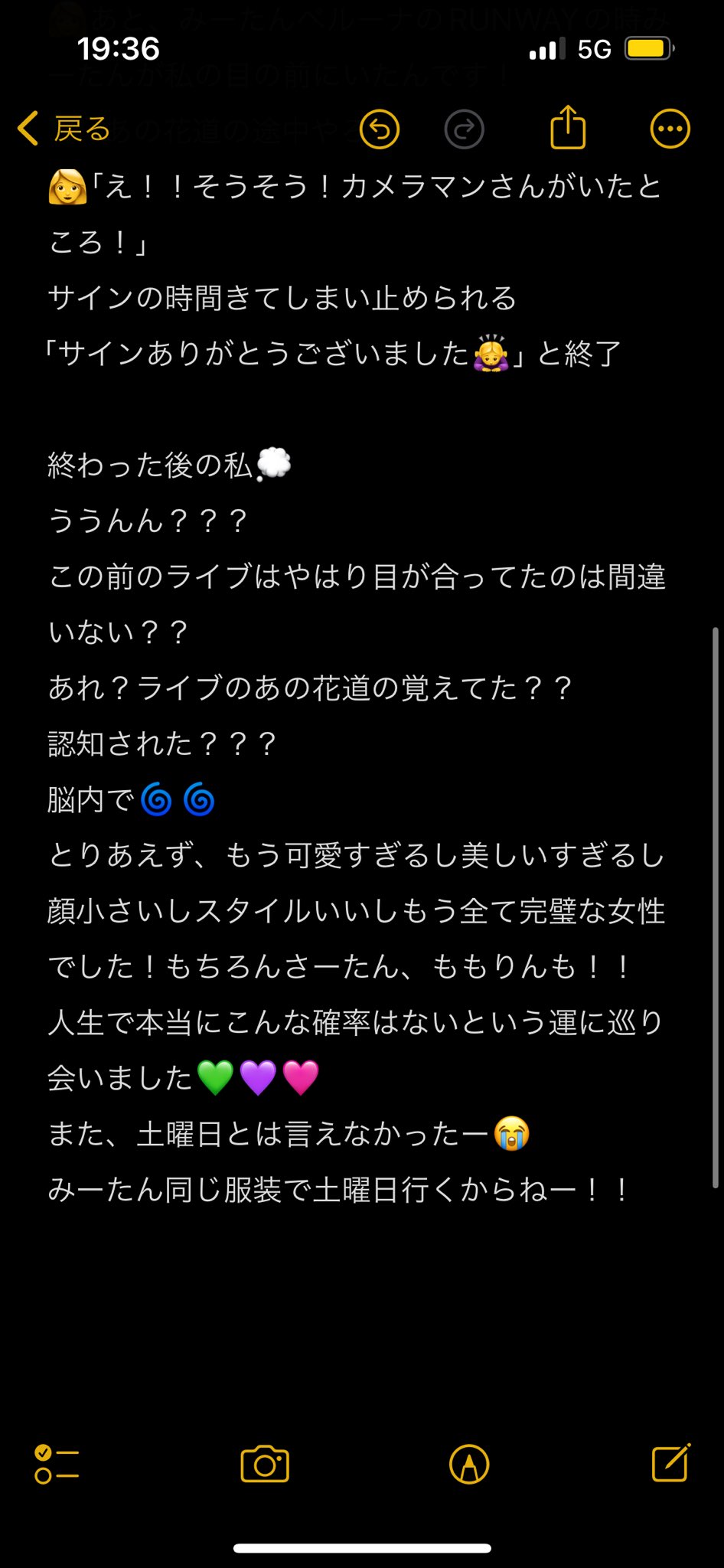This screenshot has height=1568, width=724.
Task: Compose a new note
Action: 671,1462
